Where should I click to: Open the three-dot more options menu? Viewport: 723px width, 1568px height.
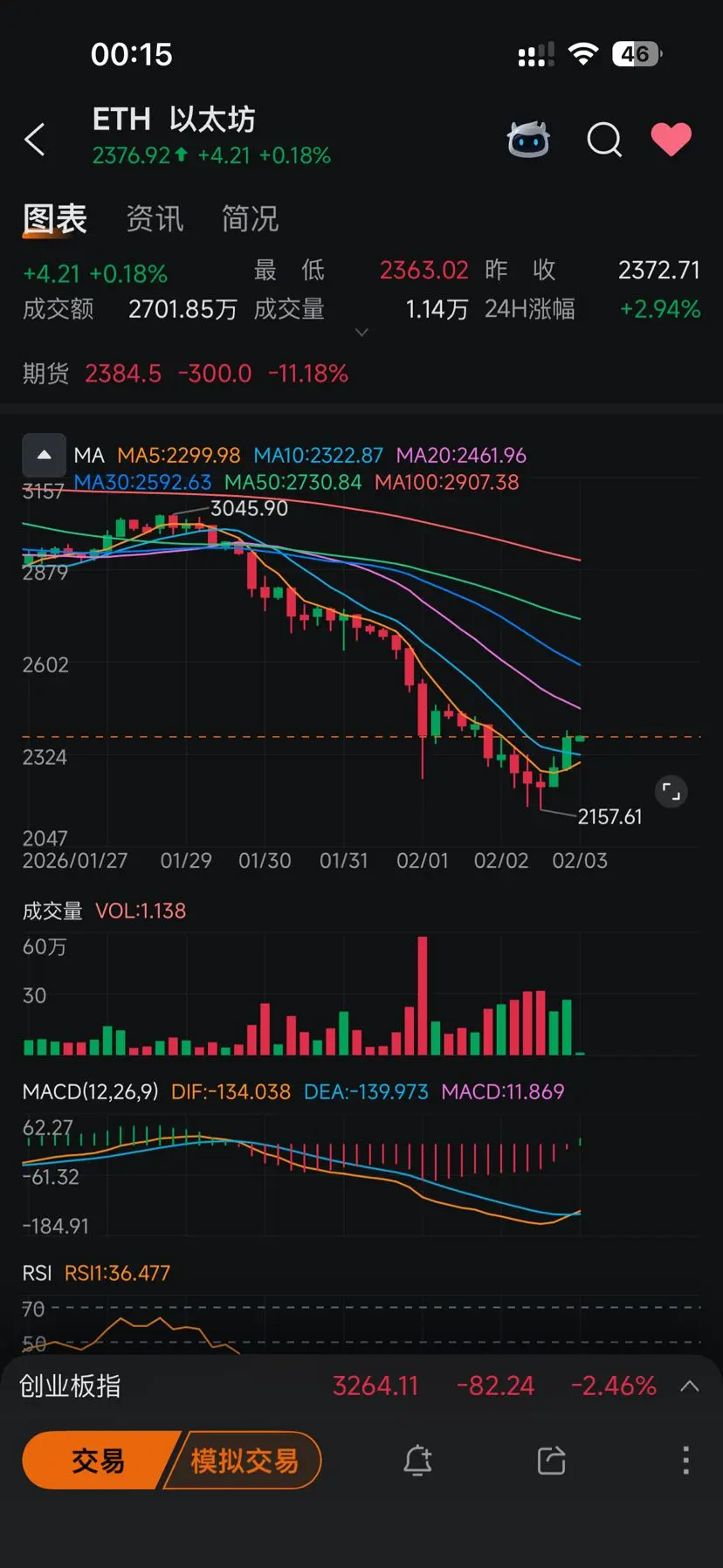(685, 1460)
